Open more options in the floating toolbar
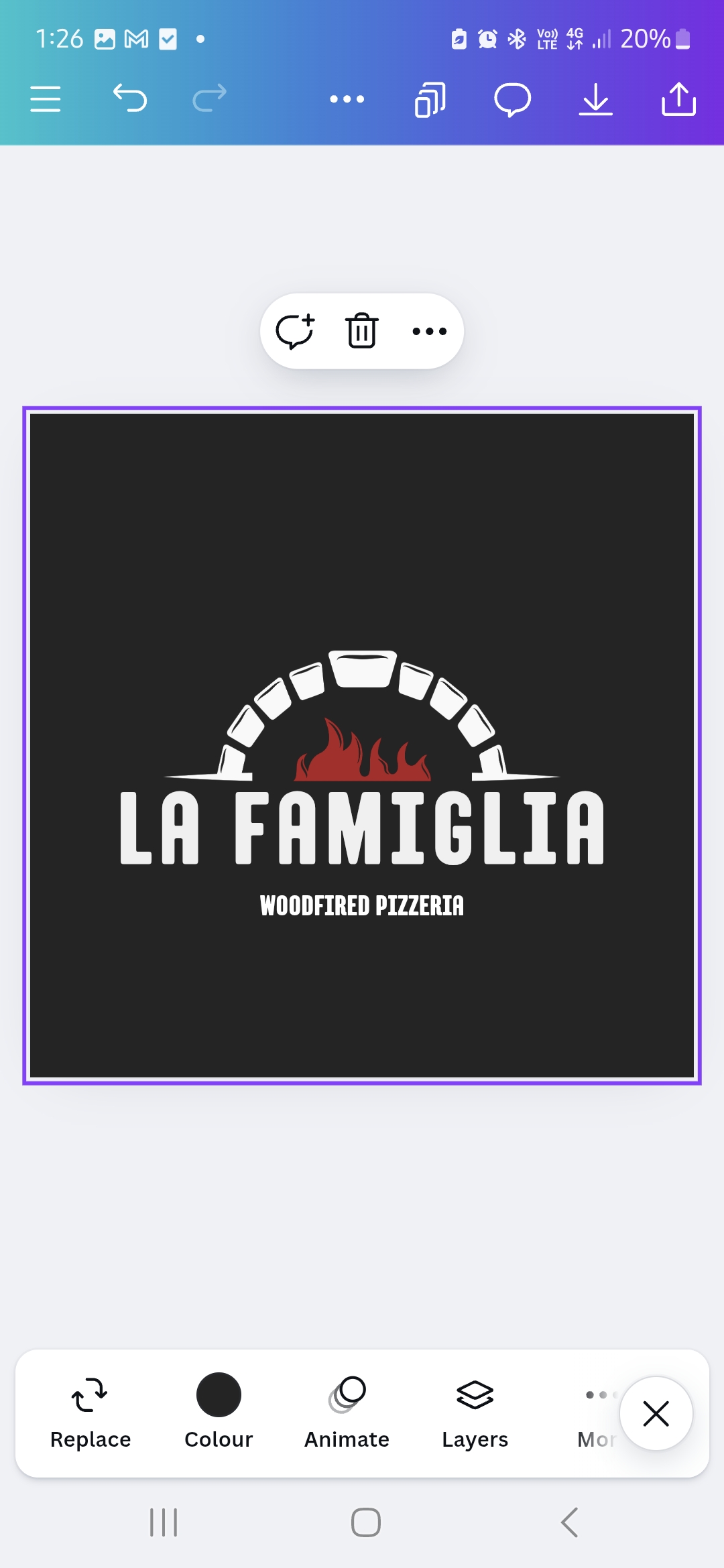Viewport: 724px width, 1568px height. (430, 331)
